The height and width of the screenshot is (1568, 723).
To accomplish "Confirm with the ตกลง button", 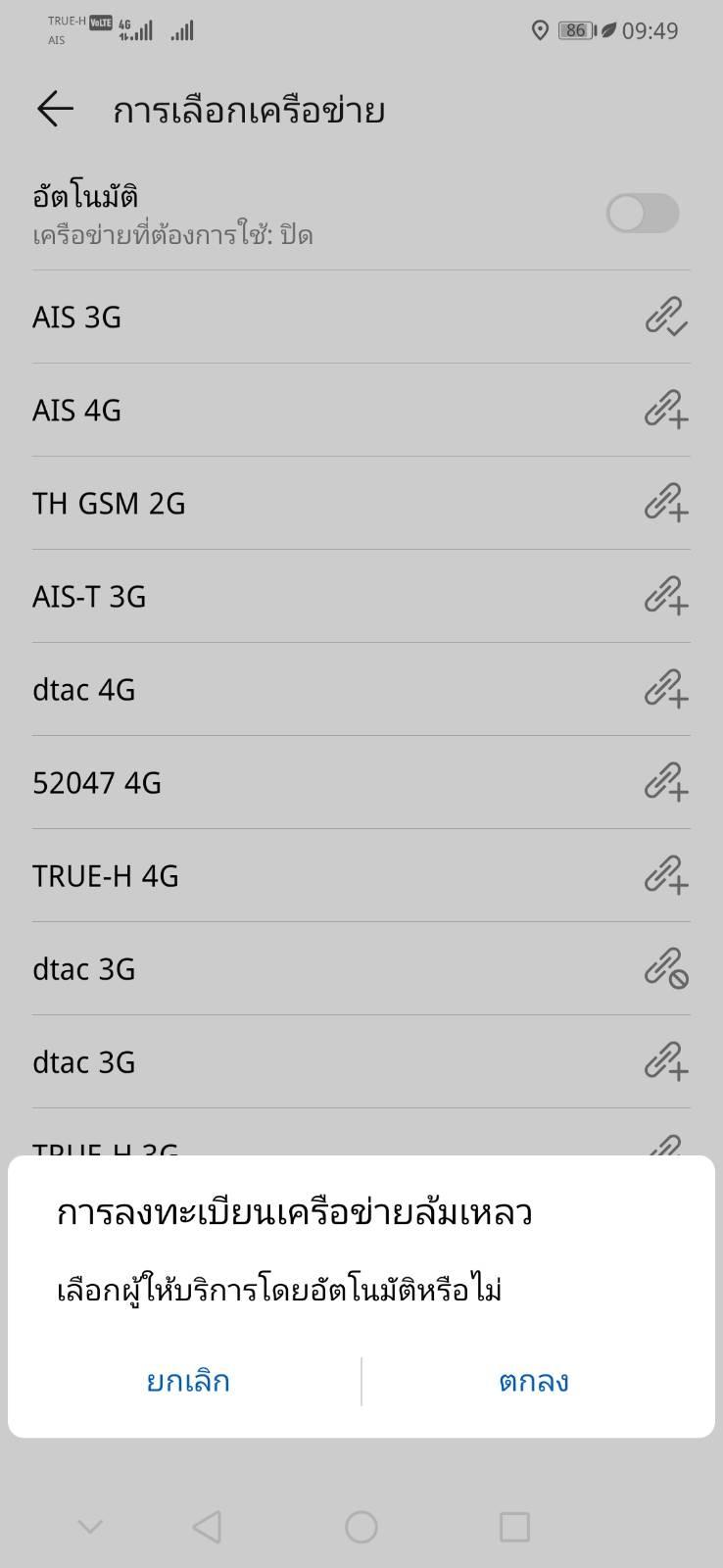I will click(x=534, y=1381).
